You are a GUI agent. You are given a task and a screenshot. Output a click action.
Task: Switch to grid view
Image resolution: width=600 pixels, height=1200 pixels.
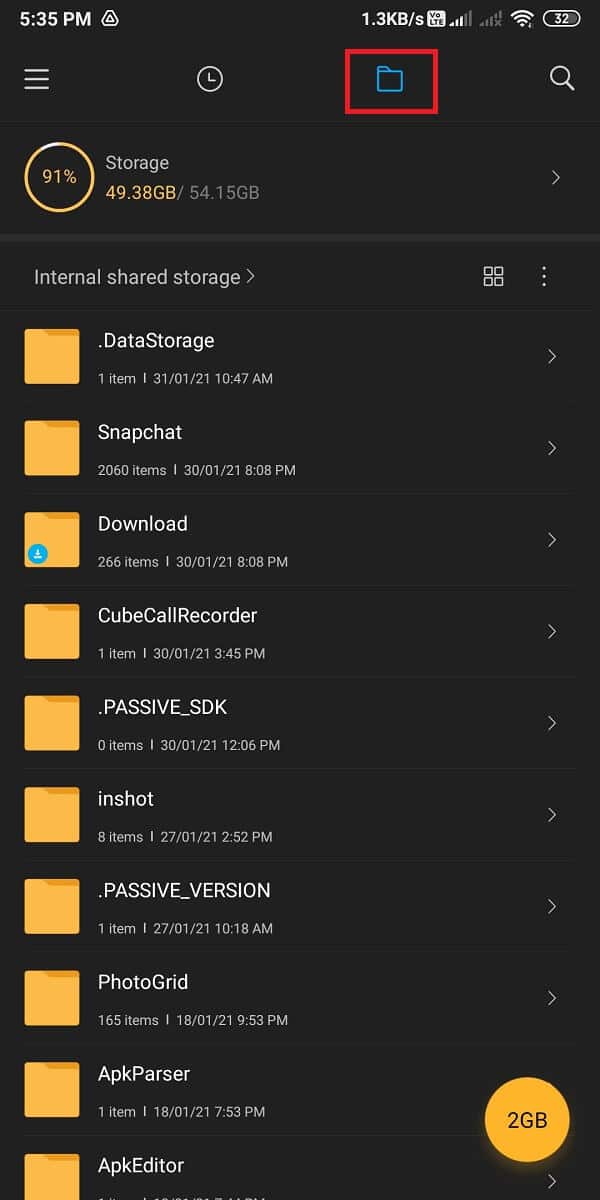(x=493, y=277)
